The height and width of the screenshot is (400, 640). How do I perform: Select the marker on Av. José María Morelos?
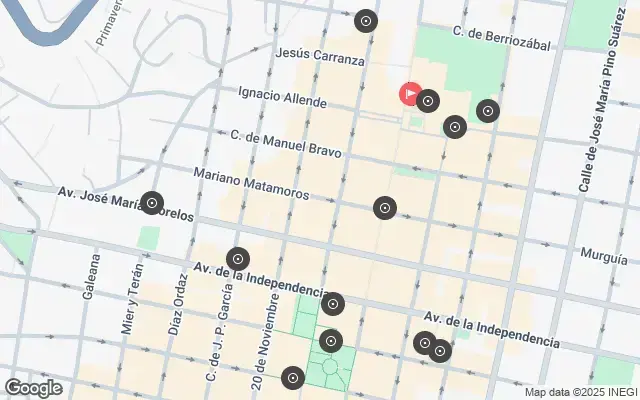(x=152, y=204)
